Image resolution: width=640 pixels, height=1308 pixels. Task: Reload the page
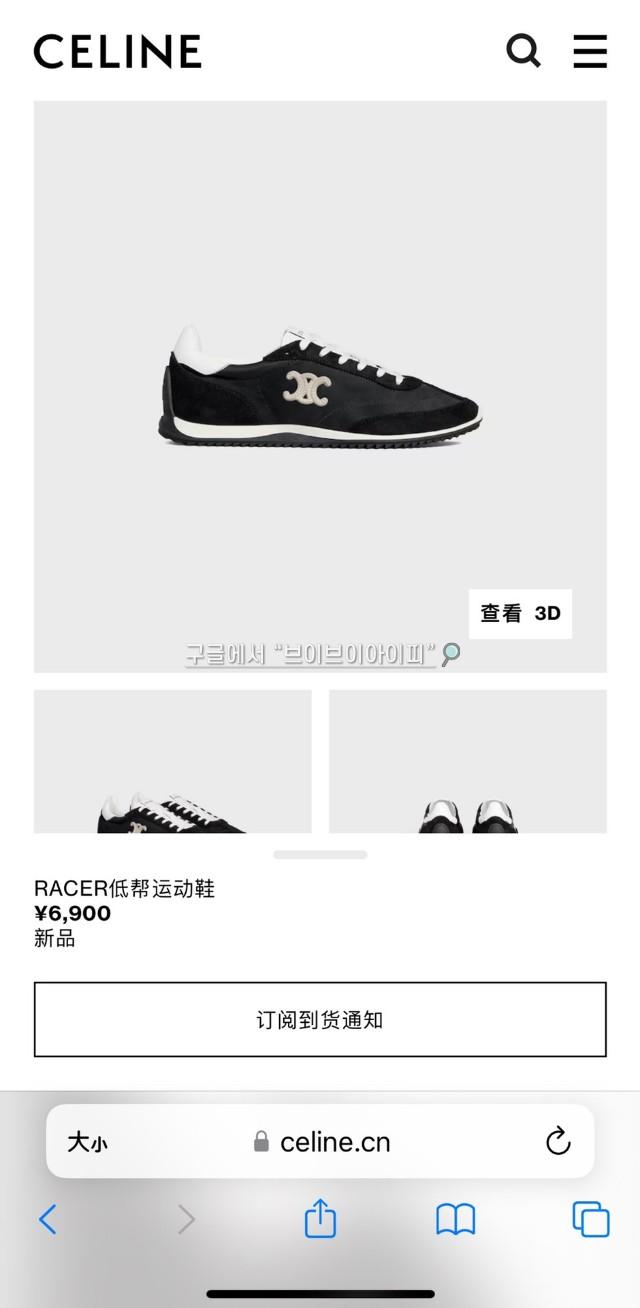pos(557,1141)
